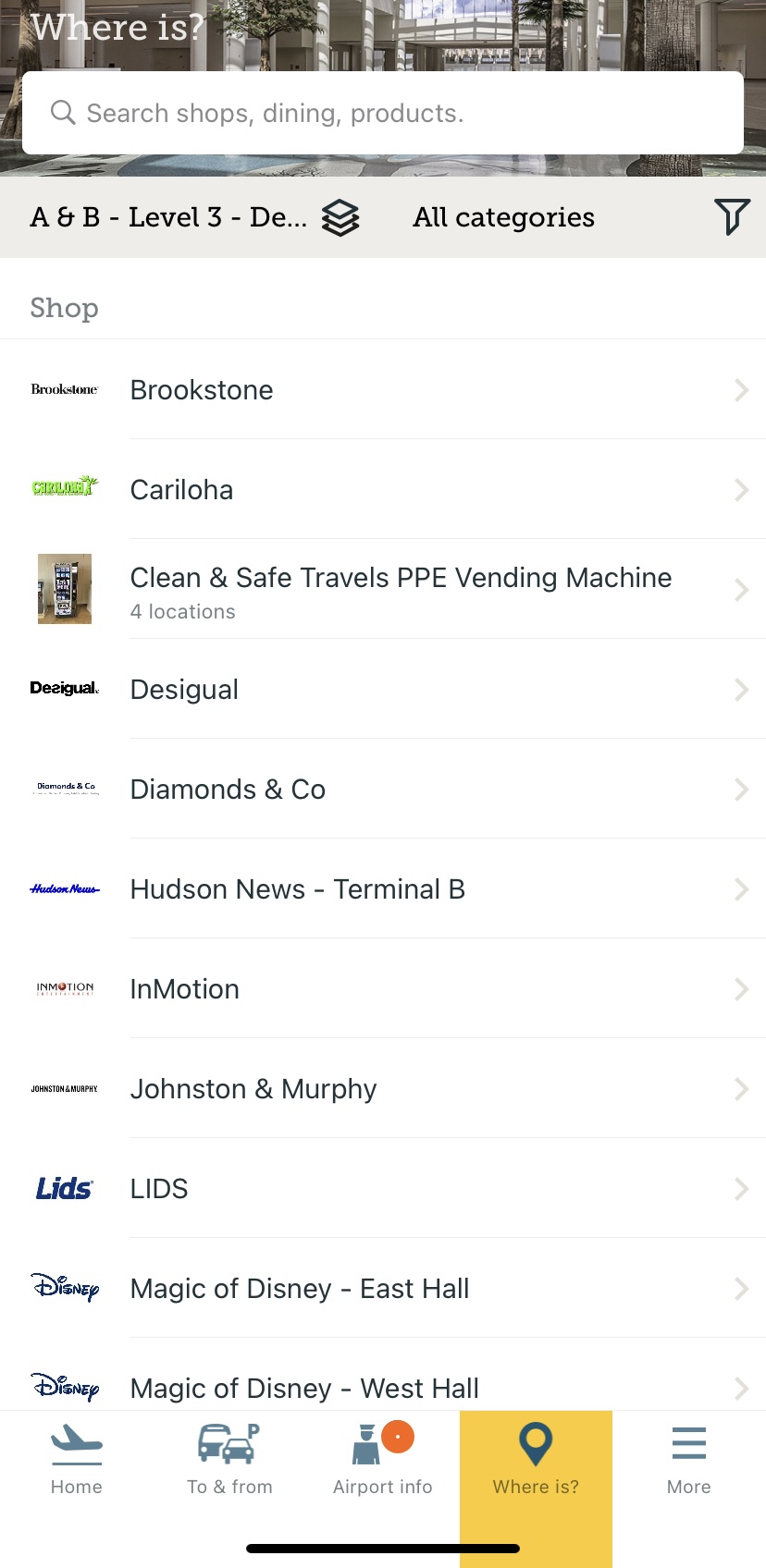Open the All categories filter
This screenshot has height=1568, width=766.
pos(504,217)
